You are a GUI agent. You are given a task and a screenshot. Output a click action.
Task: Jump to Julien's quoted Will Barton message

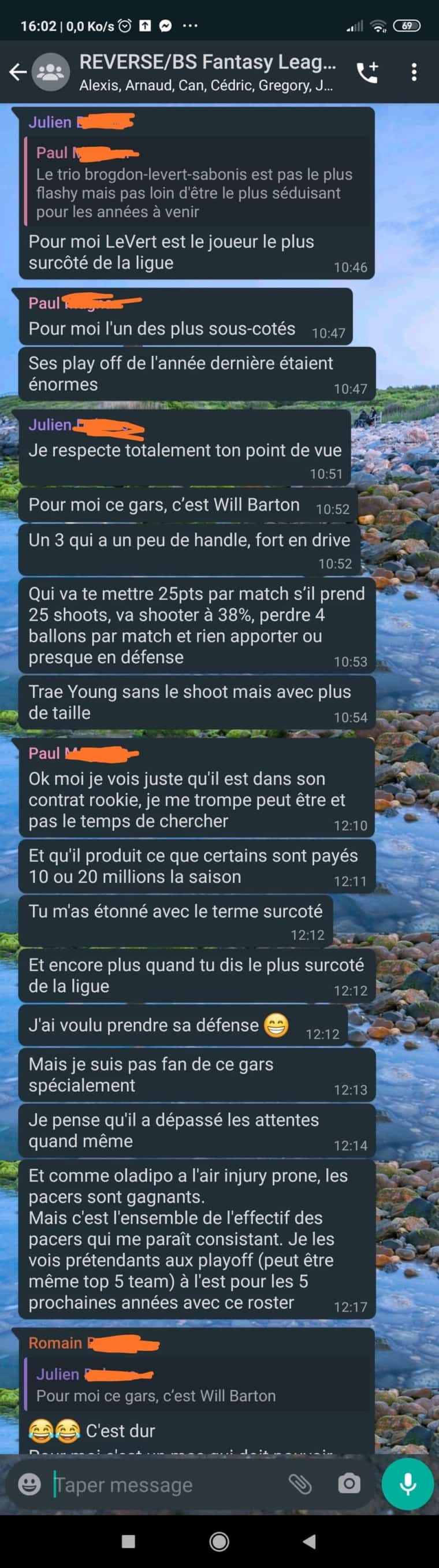pyautogui.click(x=195, y=1386)
